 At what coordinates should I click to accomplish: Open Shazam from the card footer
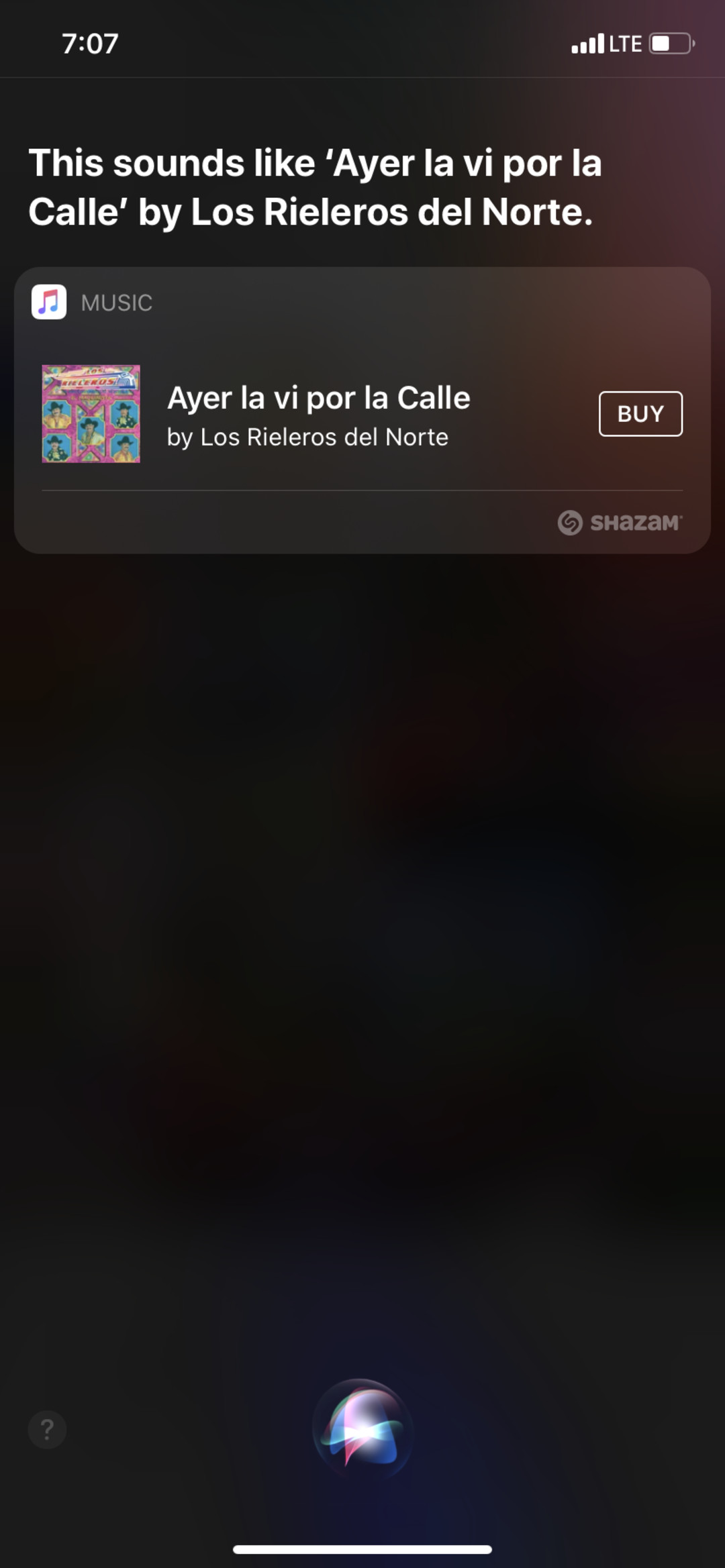coord(620,523)
